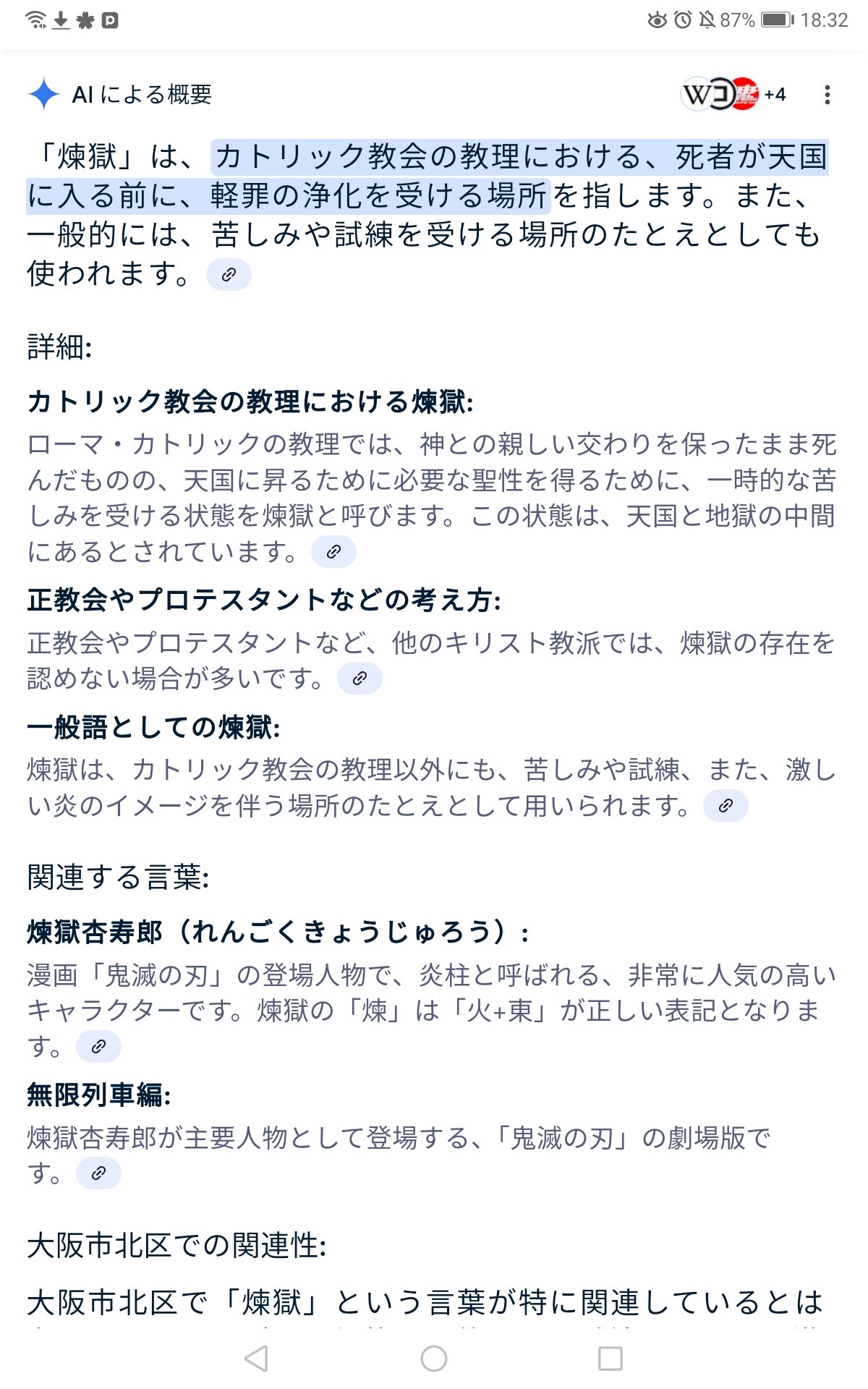Open source link after にあるとされています。

coord(333,552)
